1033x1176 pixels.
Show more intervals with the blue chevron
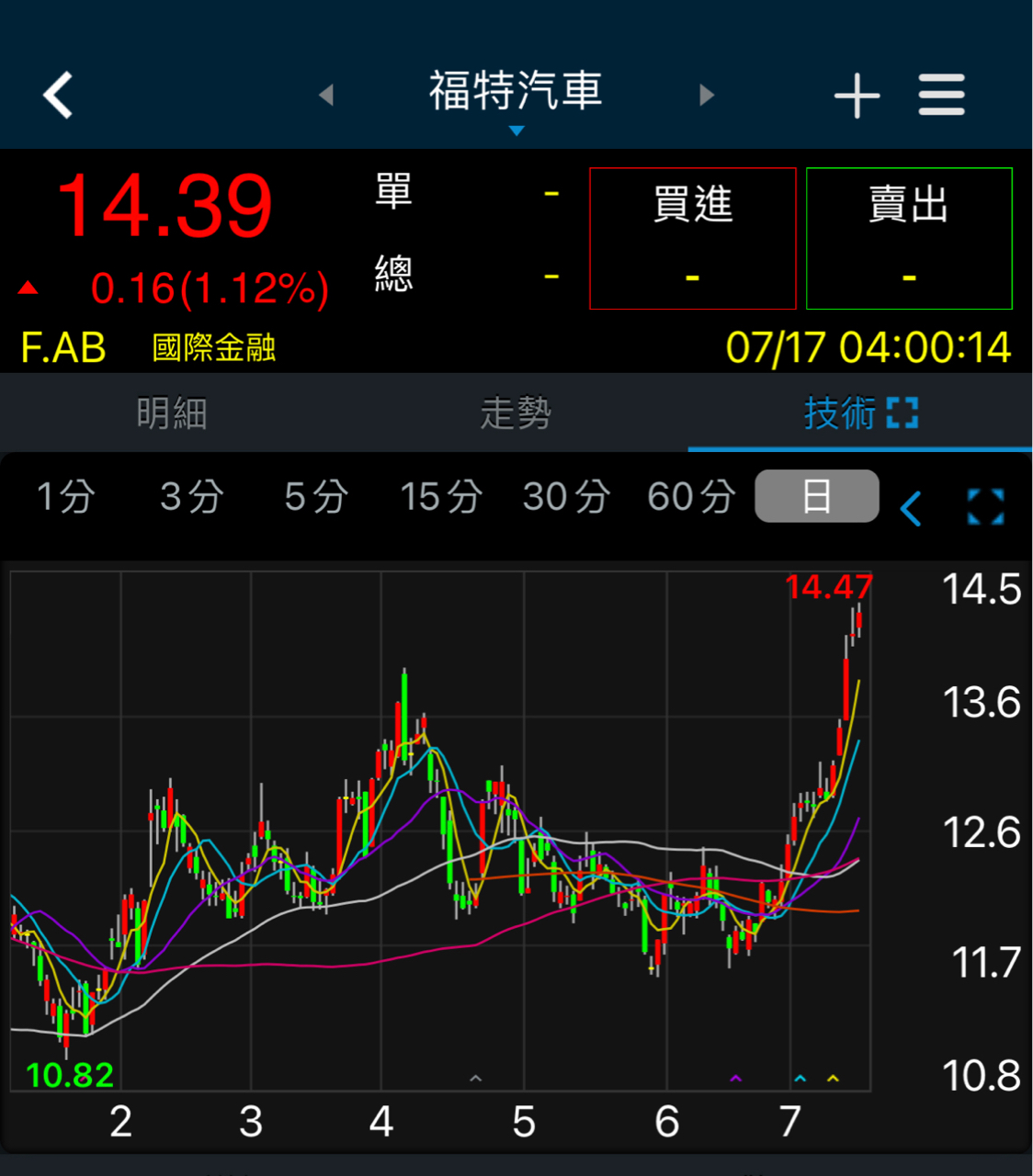911,508
